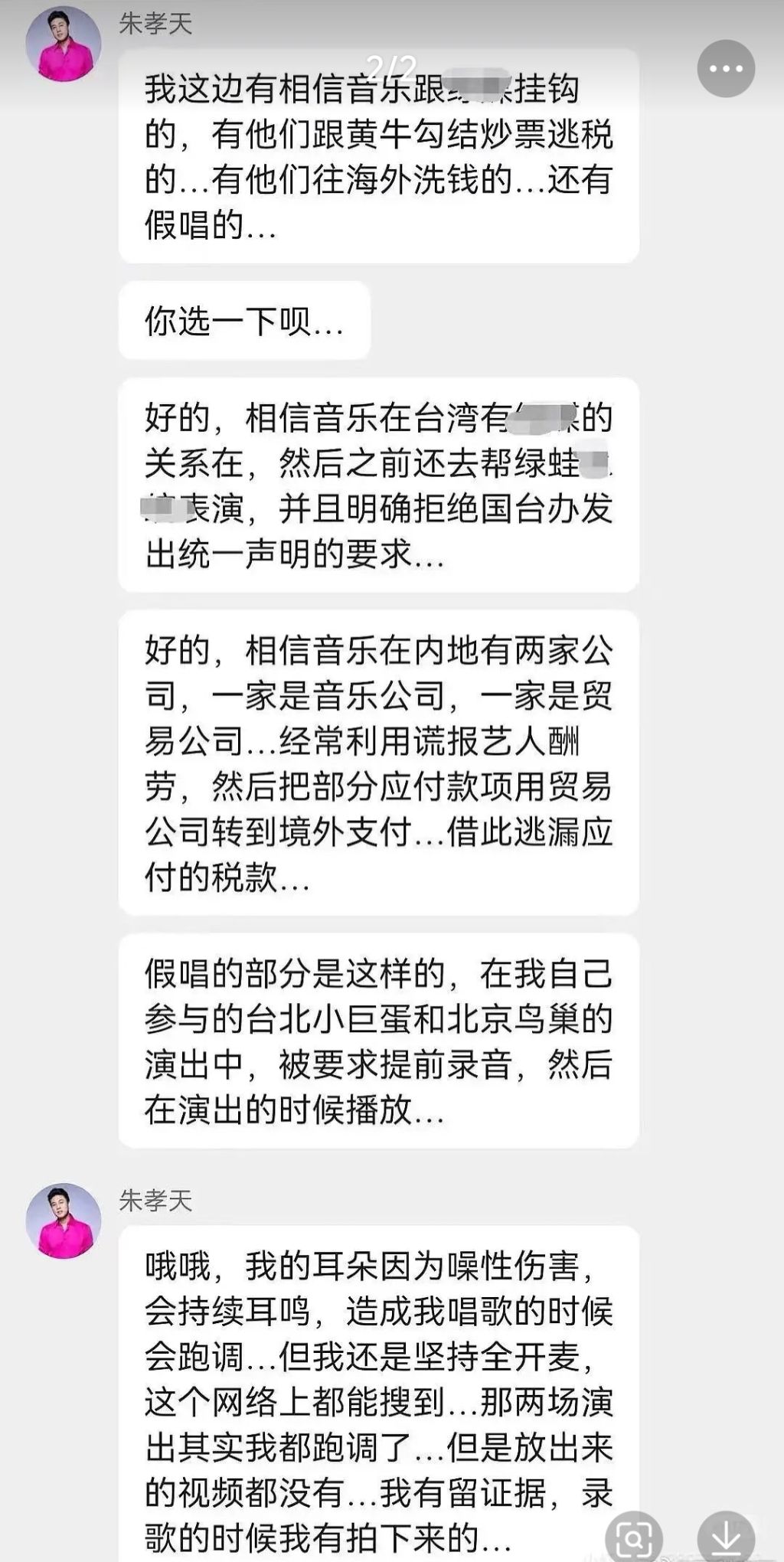Screen dimensions: 784x1562
Task: Open the image search scan icon
Action: pyautogui.click(x=634, y=1537)
